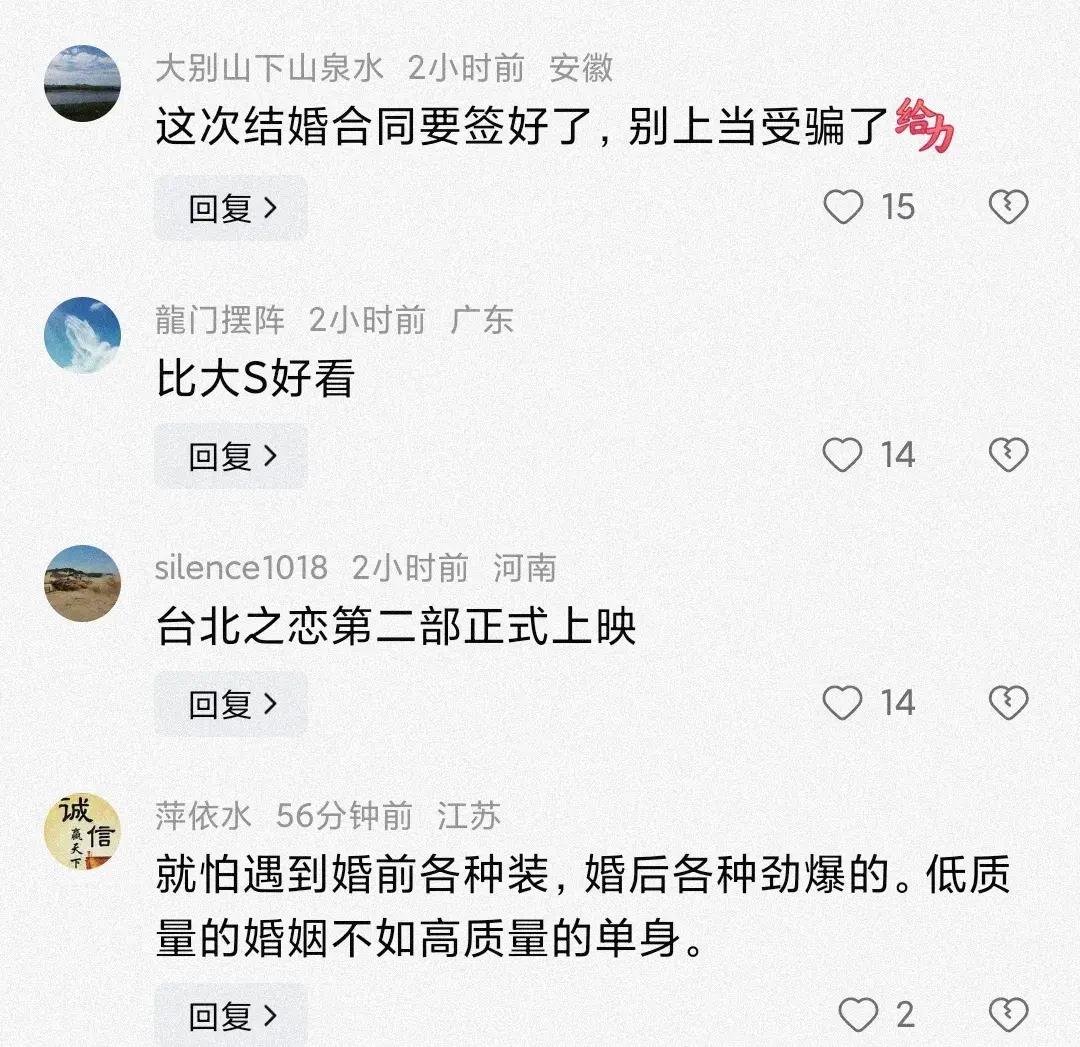
Task: Reply to 龍门摆阵's comment
Action: coord(231,456)
